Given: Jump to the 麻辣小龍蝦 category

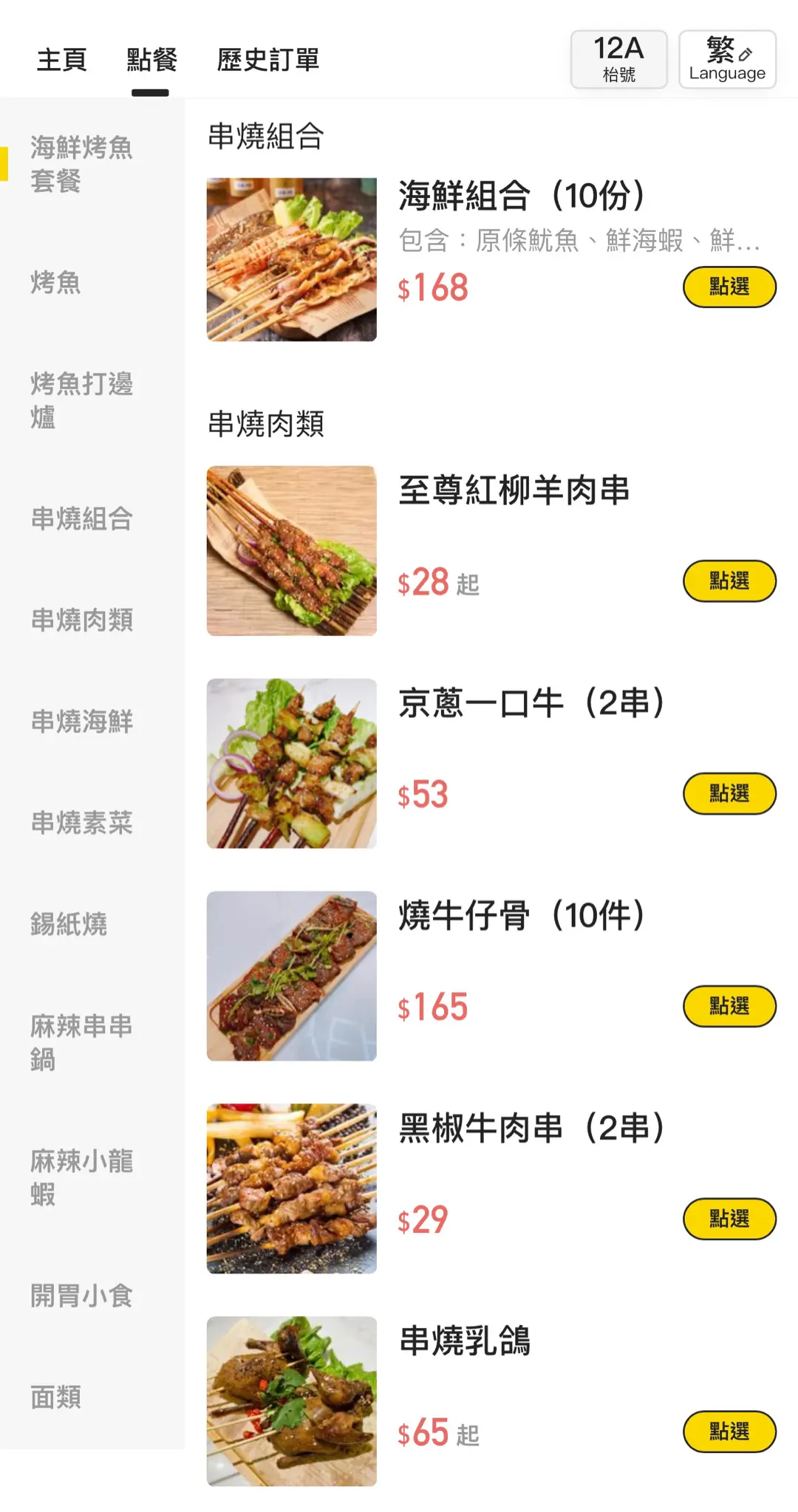Looking at the screenshot, I should pyautogui.click(x=81, y=1177).
